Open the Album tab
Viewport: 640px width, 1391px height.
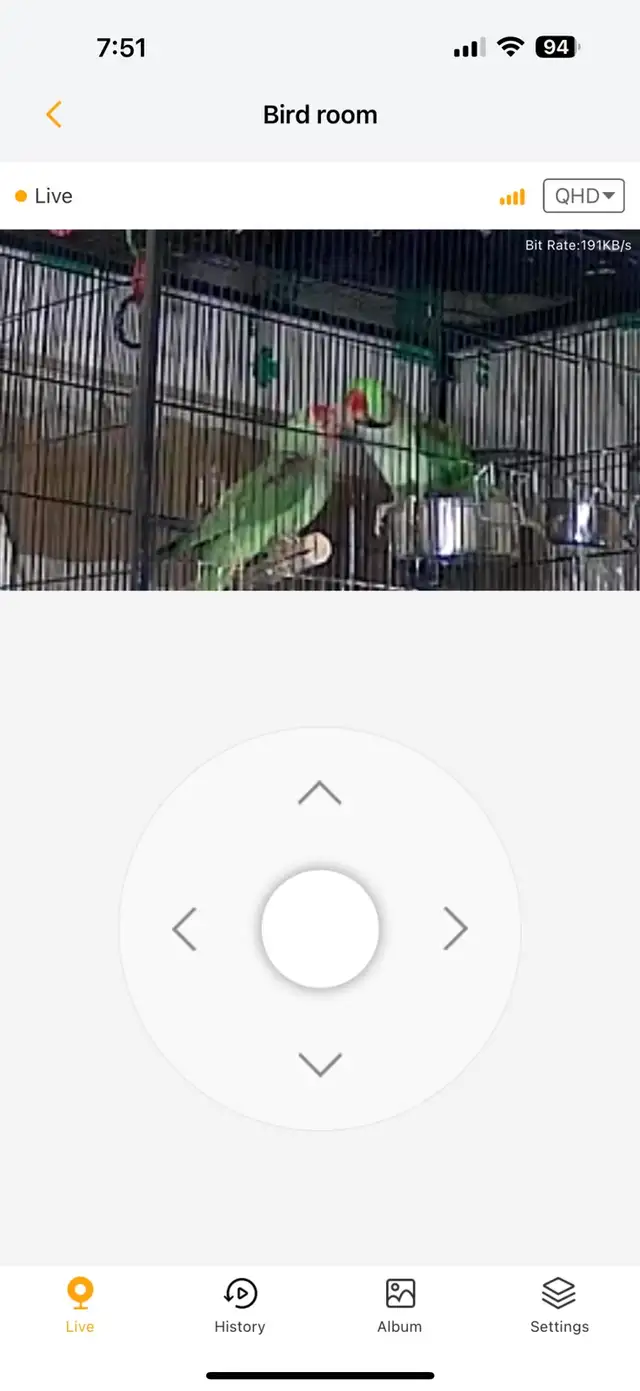coord(400,1306)
